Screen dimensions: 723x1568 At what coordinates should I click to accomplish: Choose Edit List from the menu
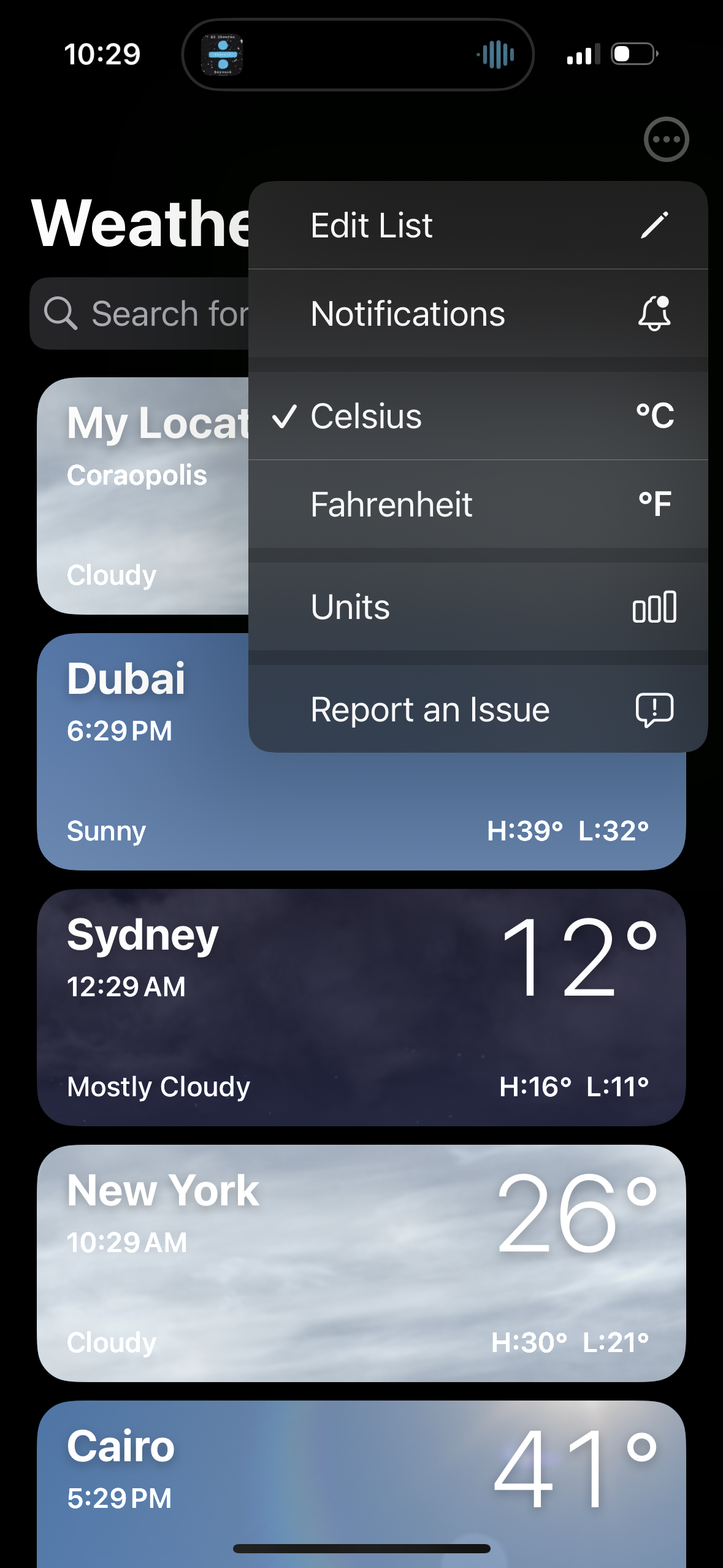pos(370,225)
